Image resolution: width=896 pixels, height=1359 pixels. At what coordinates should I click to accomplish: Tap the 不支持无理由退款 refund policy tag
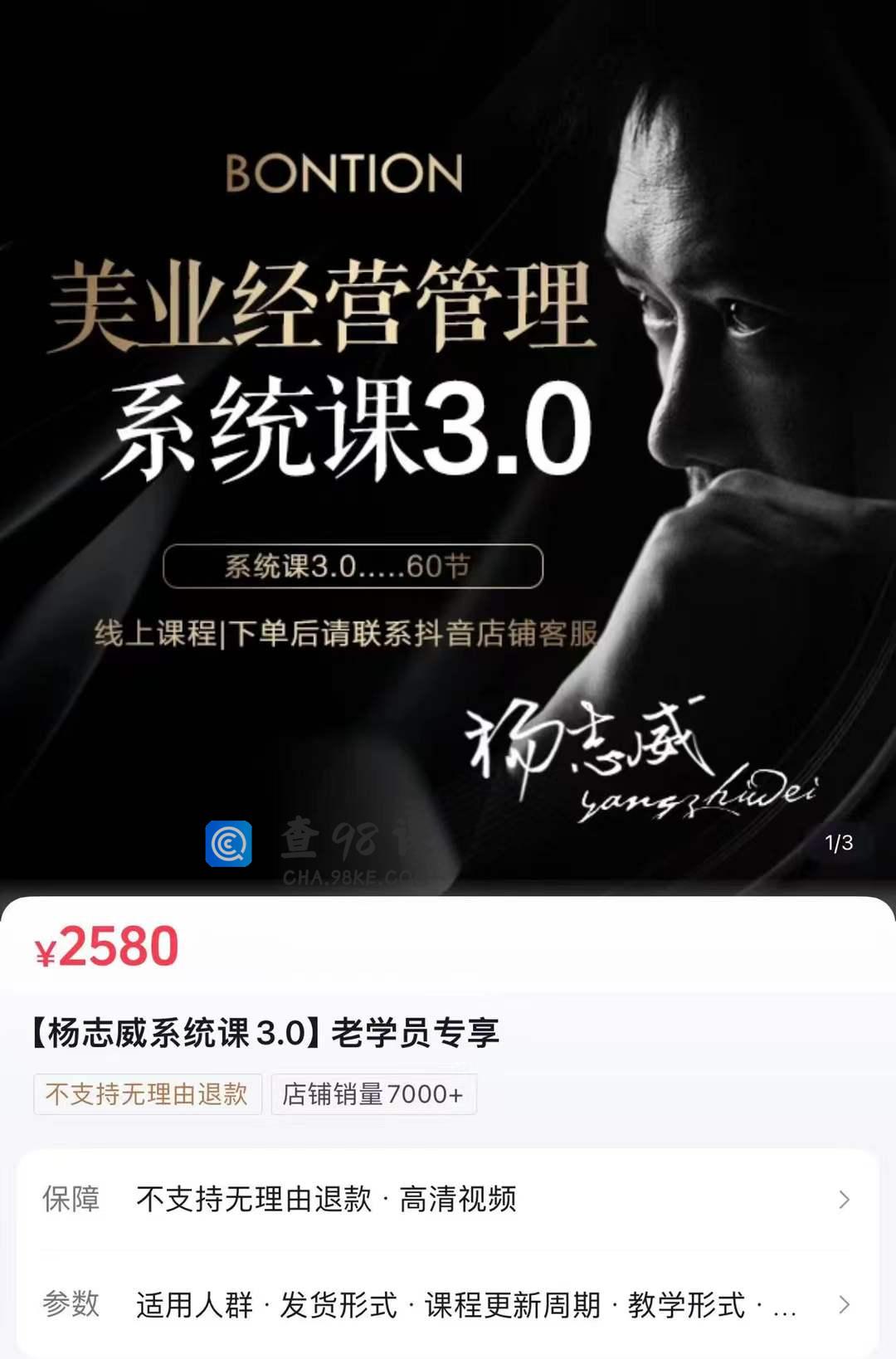pyautogui.click(x=148, y=1094)
